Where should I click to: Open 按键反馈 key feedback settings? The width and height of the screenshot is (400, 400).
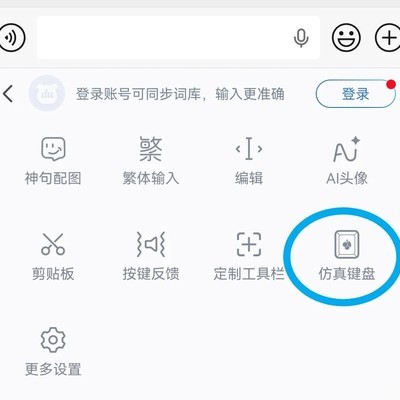click(x=151, y=257)
